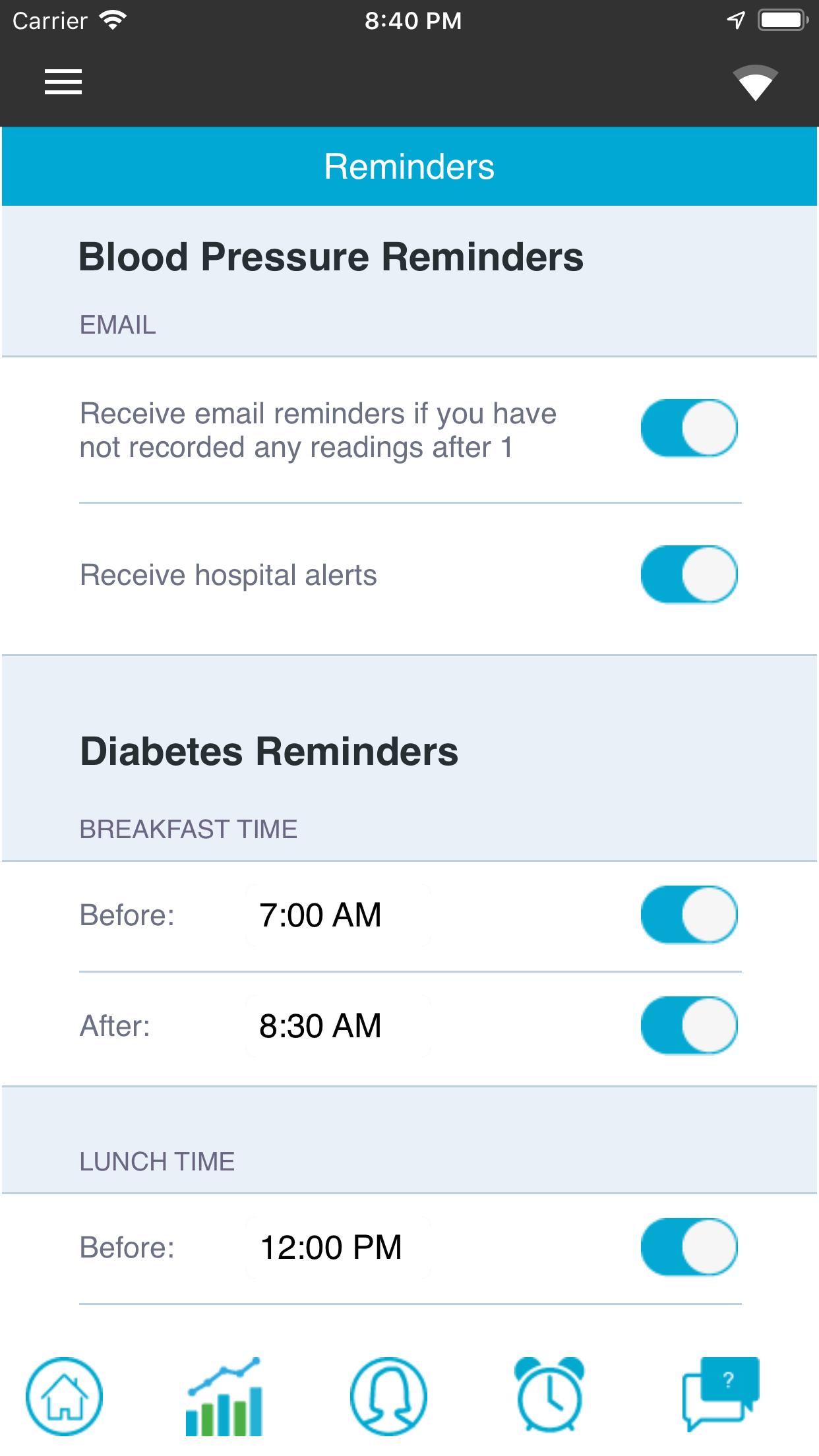Viewport: 819px width, 1456px height.
Task: Switch to the profile tab
Action: [388, 1396]
